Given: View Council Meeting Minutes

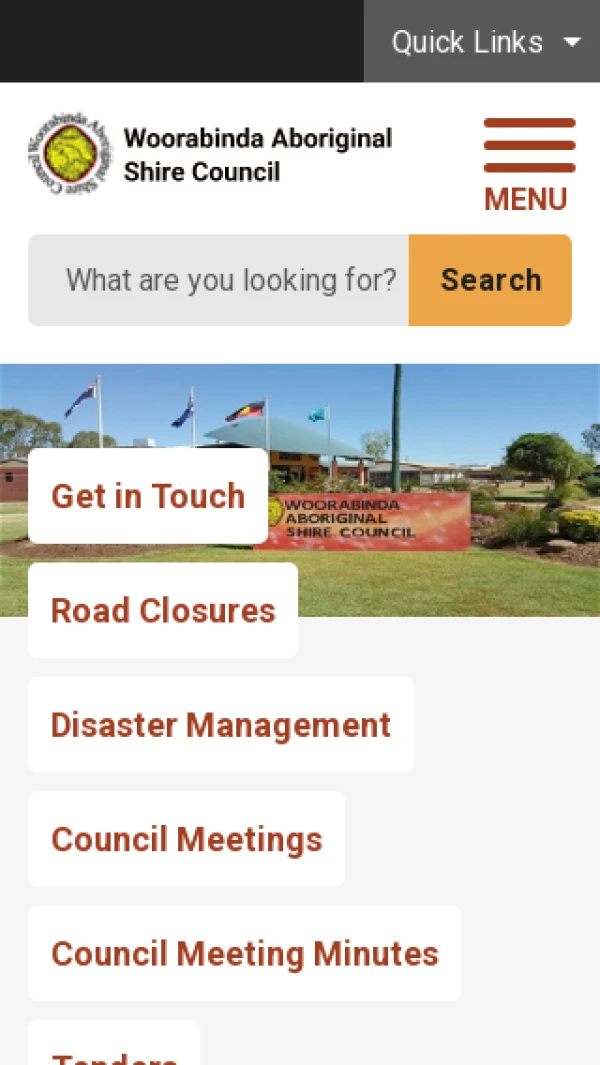Looking at the screenshot, I should point(245,953).
